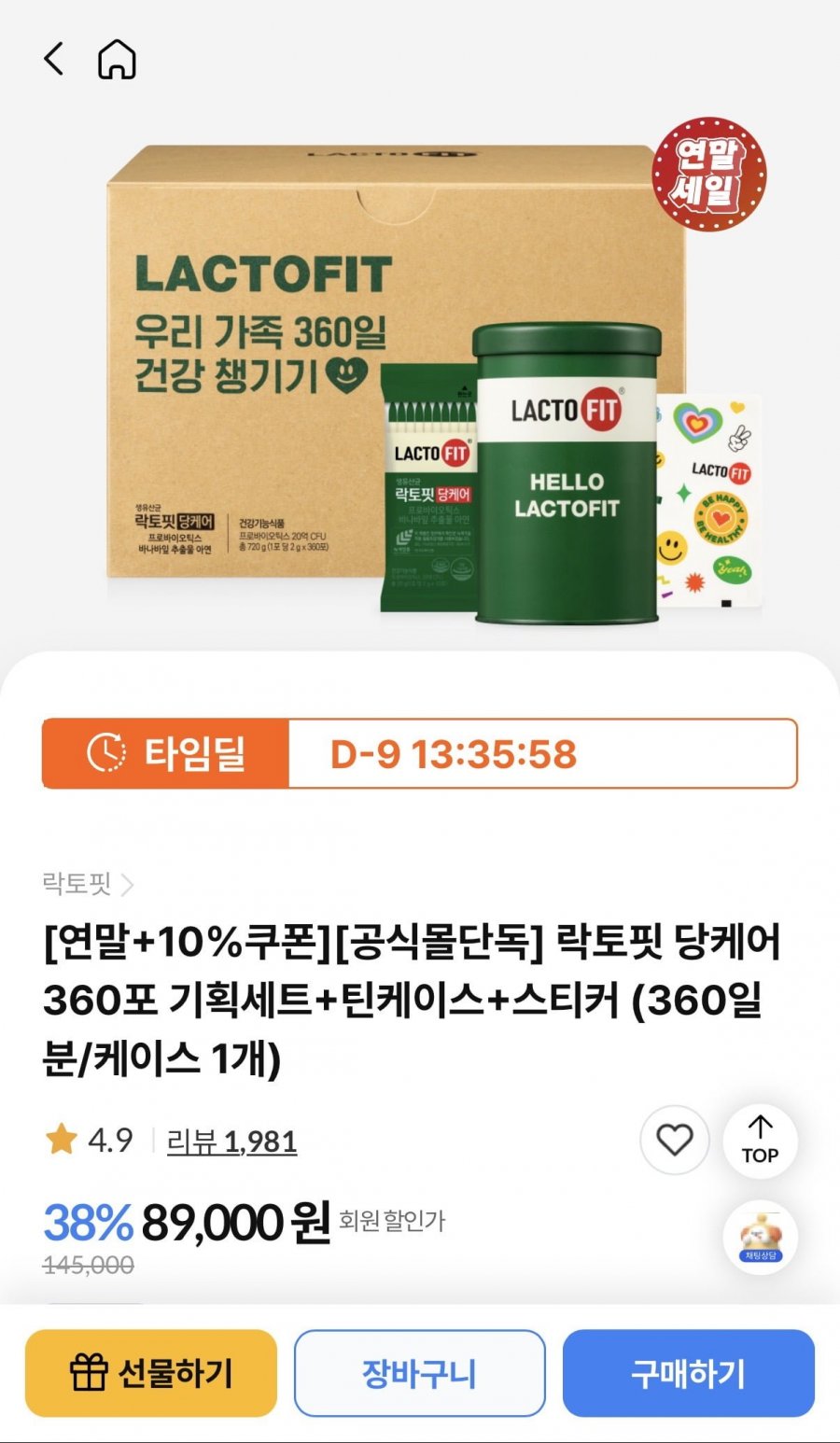This screenshot has width=840, height=1443.
Task: Open the 리뷰 1,981 reviews link
Action: (231, 1141)
